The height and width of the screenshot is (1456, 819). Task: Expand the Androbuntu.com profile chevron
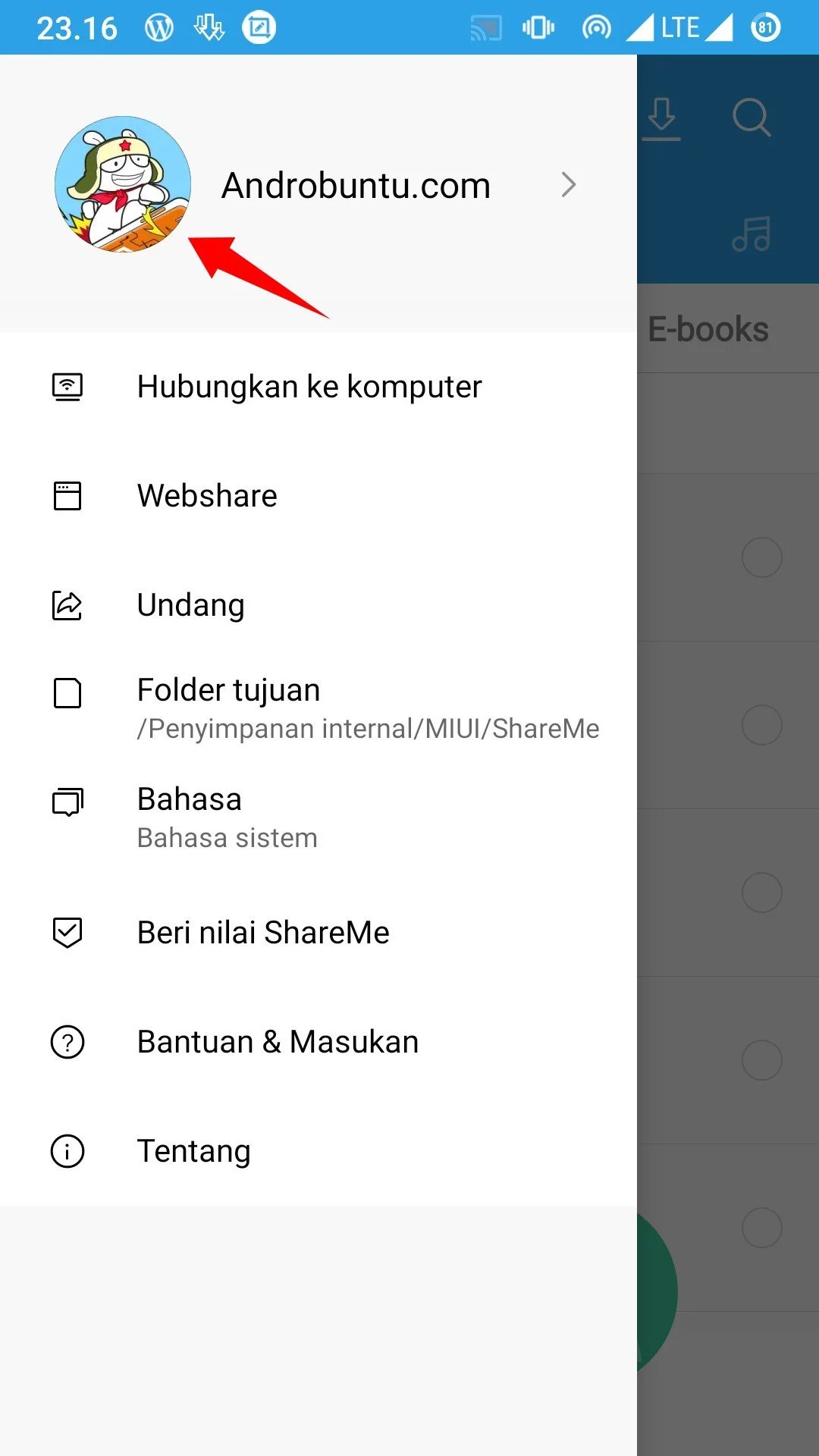coord(570,184)
